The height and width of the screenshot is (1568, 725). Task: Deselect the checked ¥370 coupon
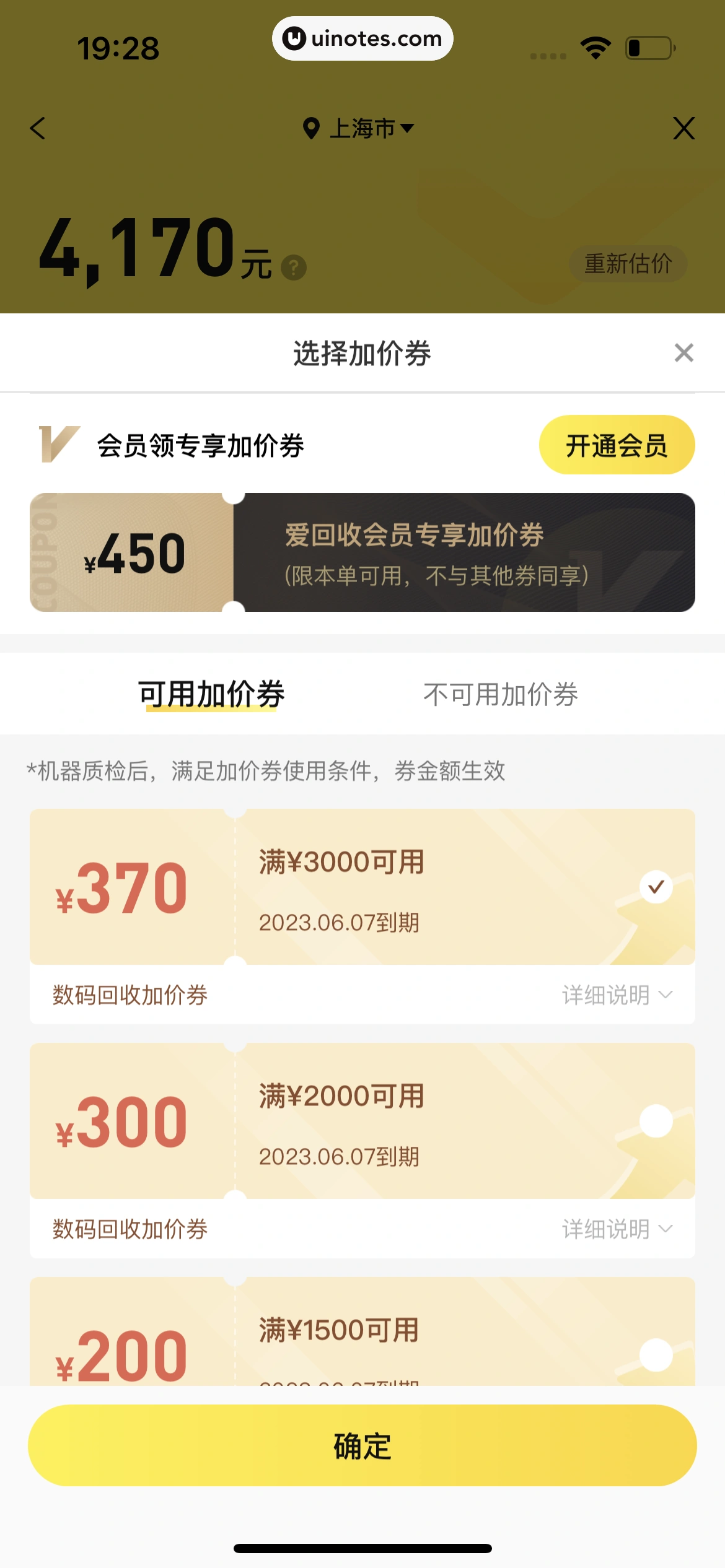pyautogui.click(x=656, y=886)
